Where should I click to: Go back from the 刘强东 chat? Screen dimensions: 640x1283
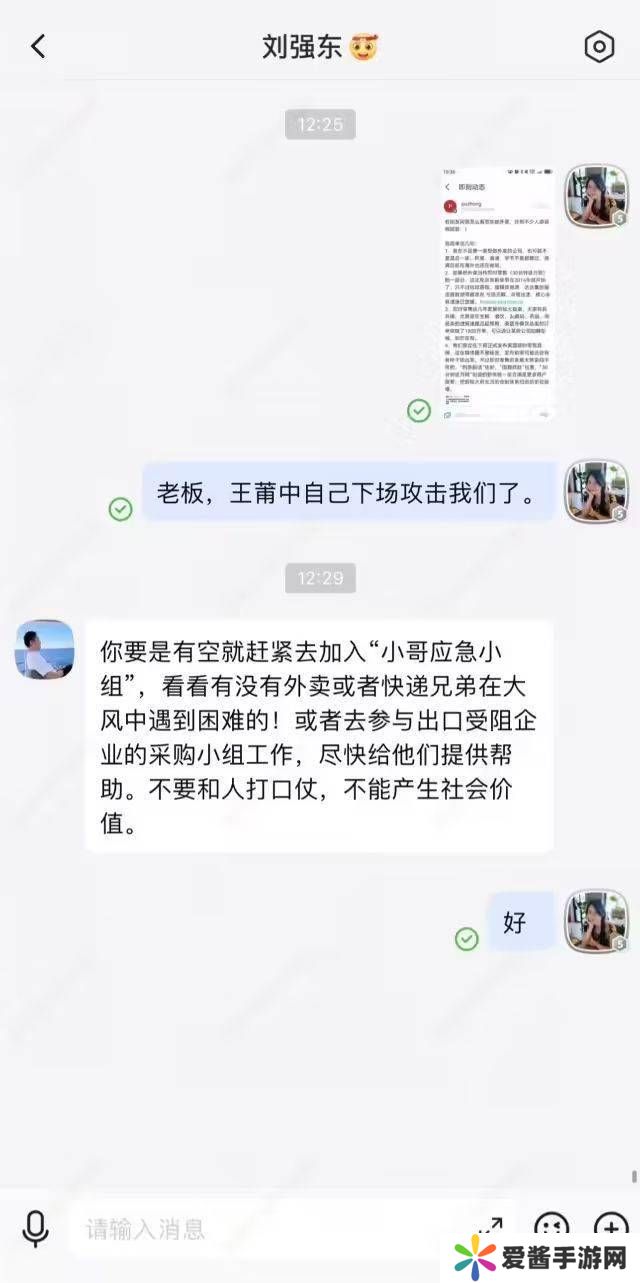tap(38, 46)
